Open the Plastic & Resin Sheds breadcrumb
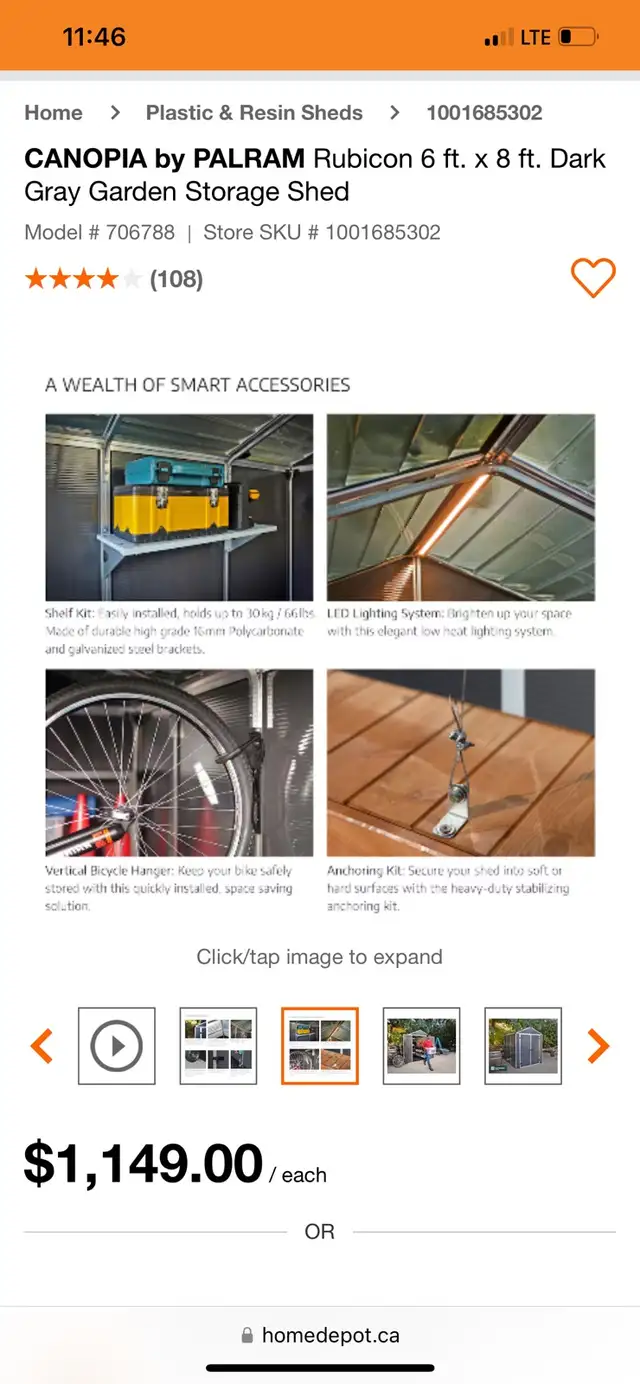This screenshot has width=640, height=1384. pos(254,113)
